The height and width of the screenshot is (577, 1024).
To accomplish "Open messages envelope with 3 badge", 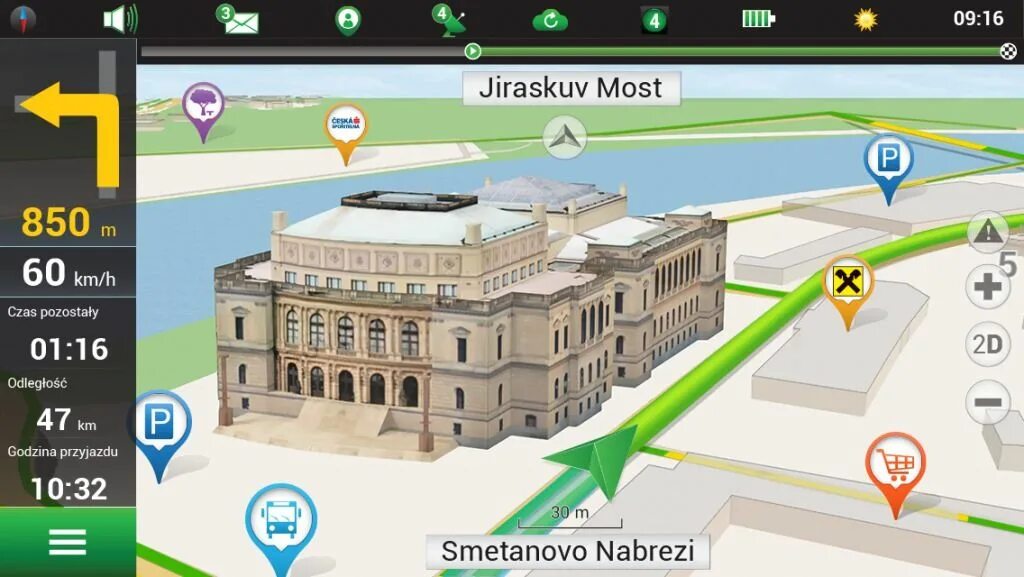I will point(238,19).
